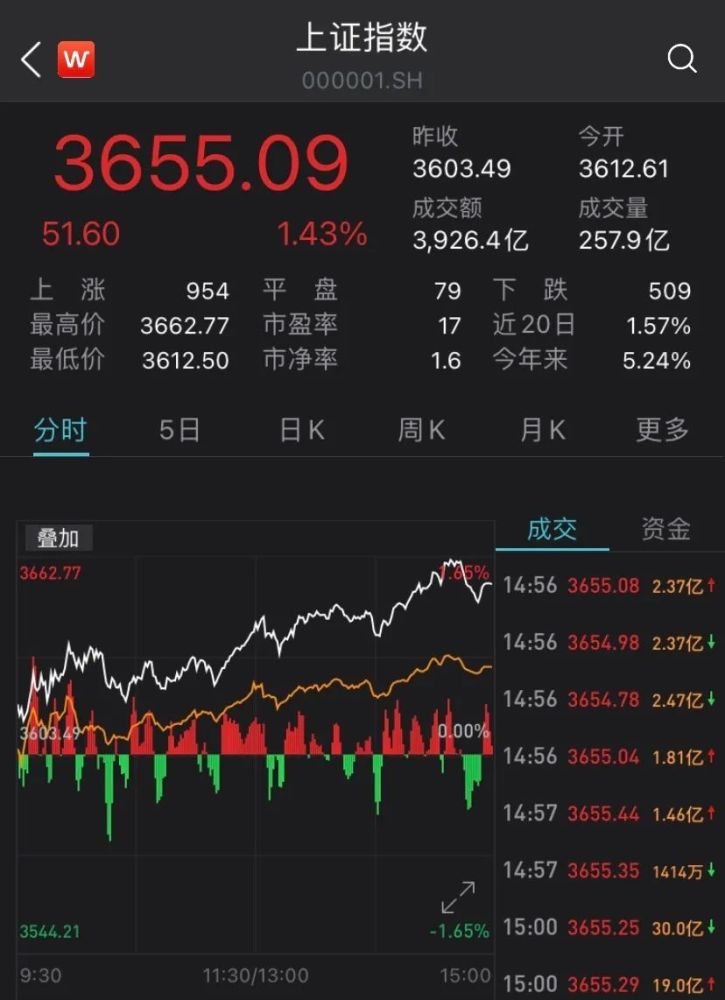
Task: Select the 周K chart tab
Action: click(x=421, y=430)
